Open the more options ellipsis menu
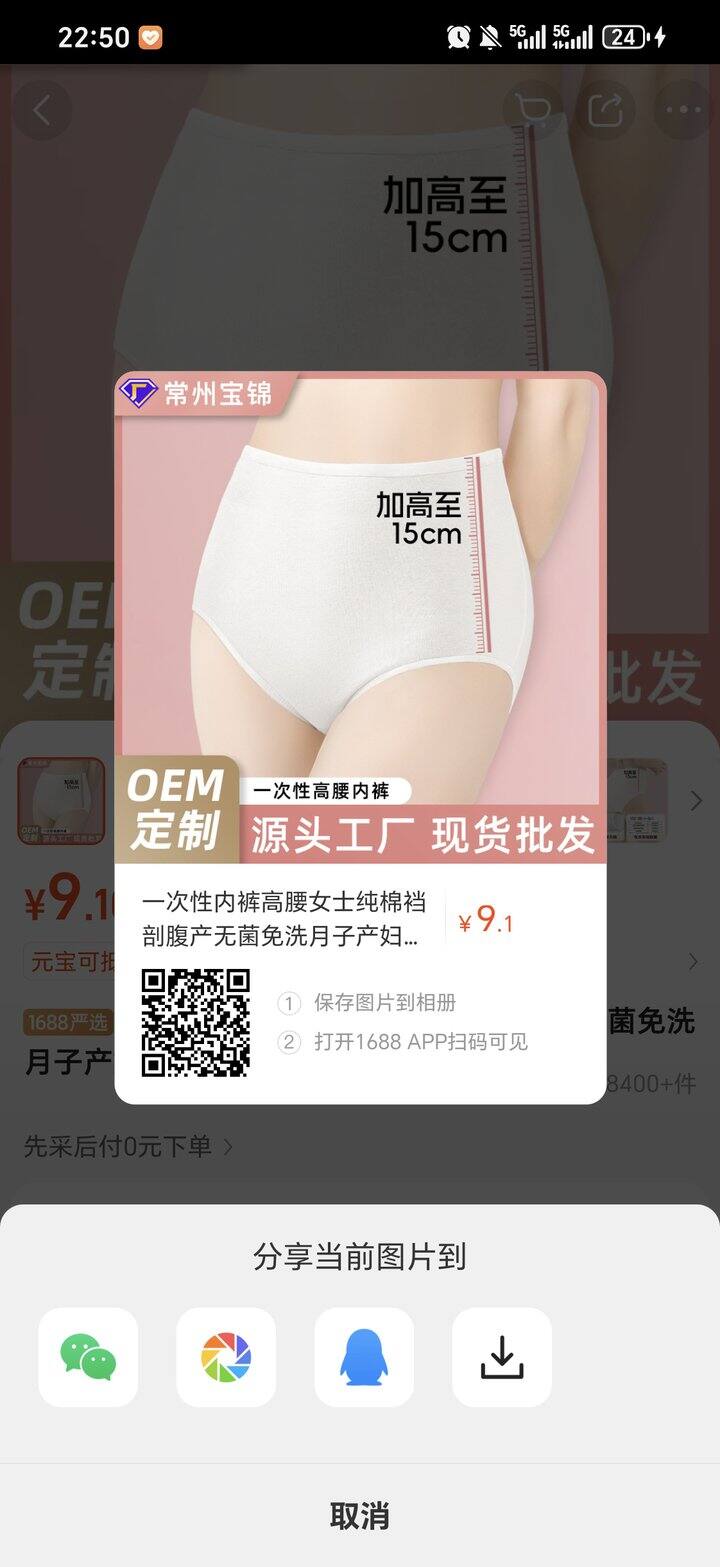Image resolution: width=720 pixels, height=1567 pixels. point(681,111)
